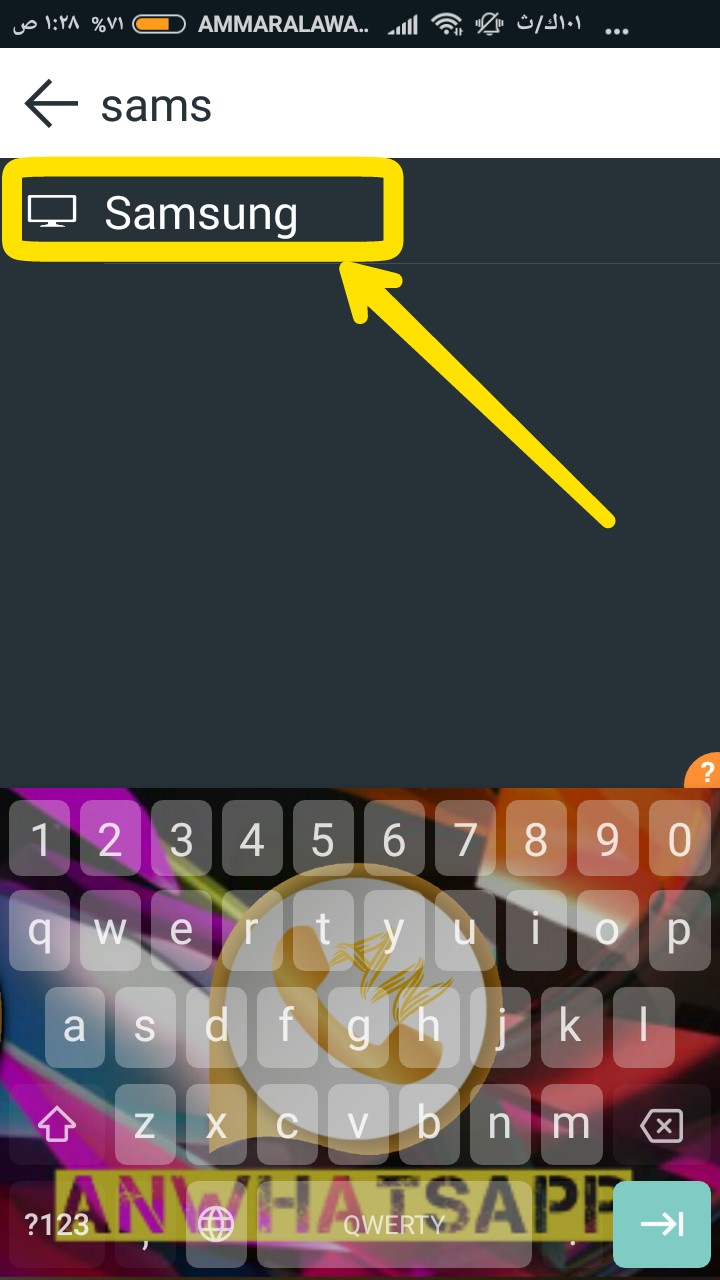Go back using the arrow icon
This screenshot has width=720, height=1280.
(x=51, y=104)
